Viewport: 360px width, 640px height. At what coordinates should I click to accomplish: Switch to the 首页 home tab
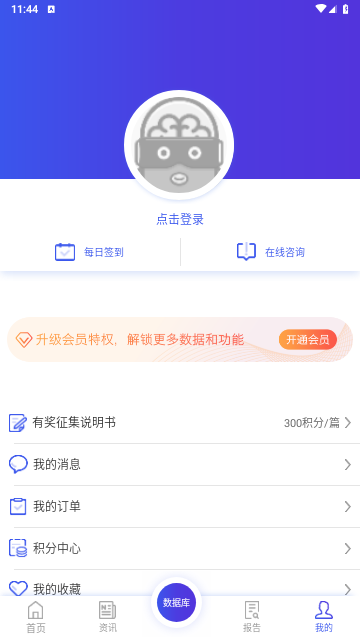point(36,617)
